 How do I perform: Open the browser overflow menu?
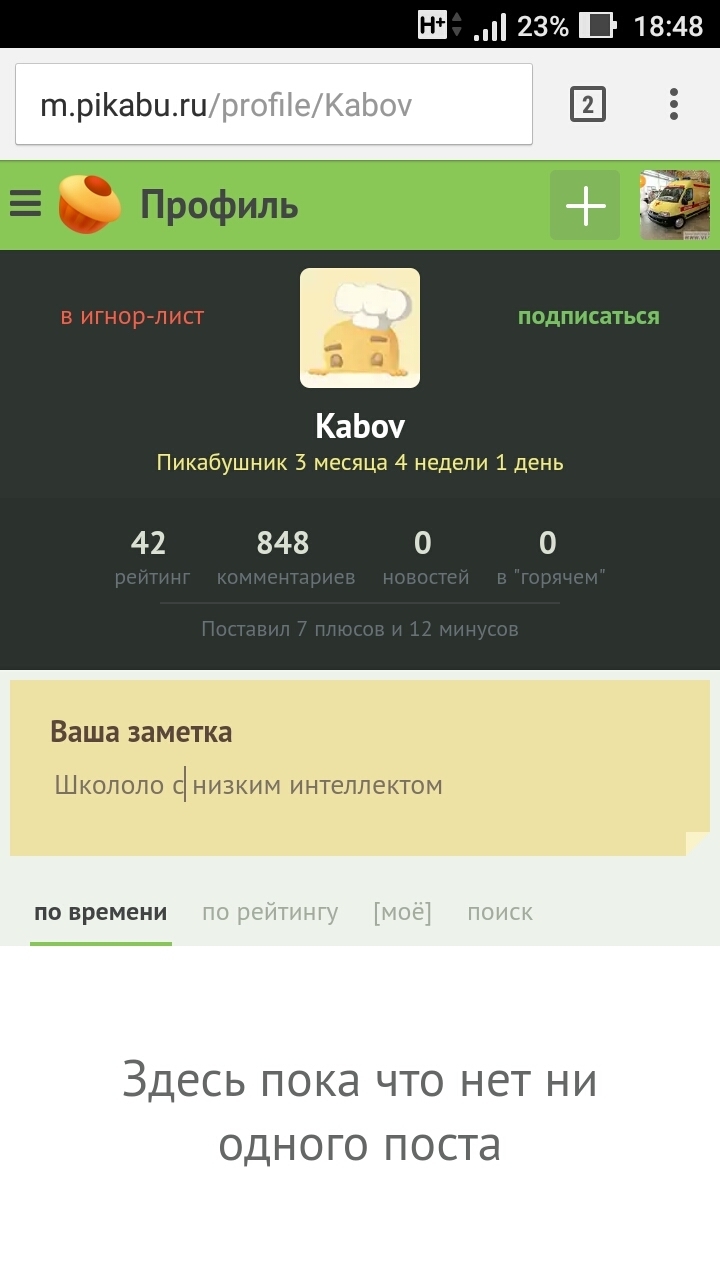(x=674, y=104)
